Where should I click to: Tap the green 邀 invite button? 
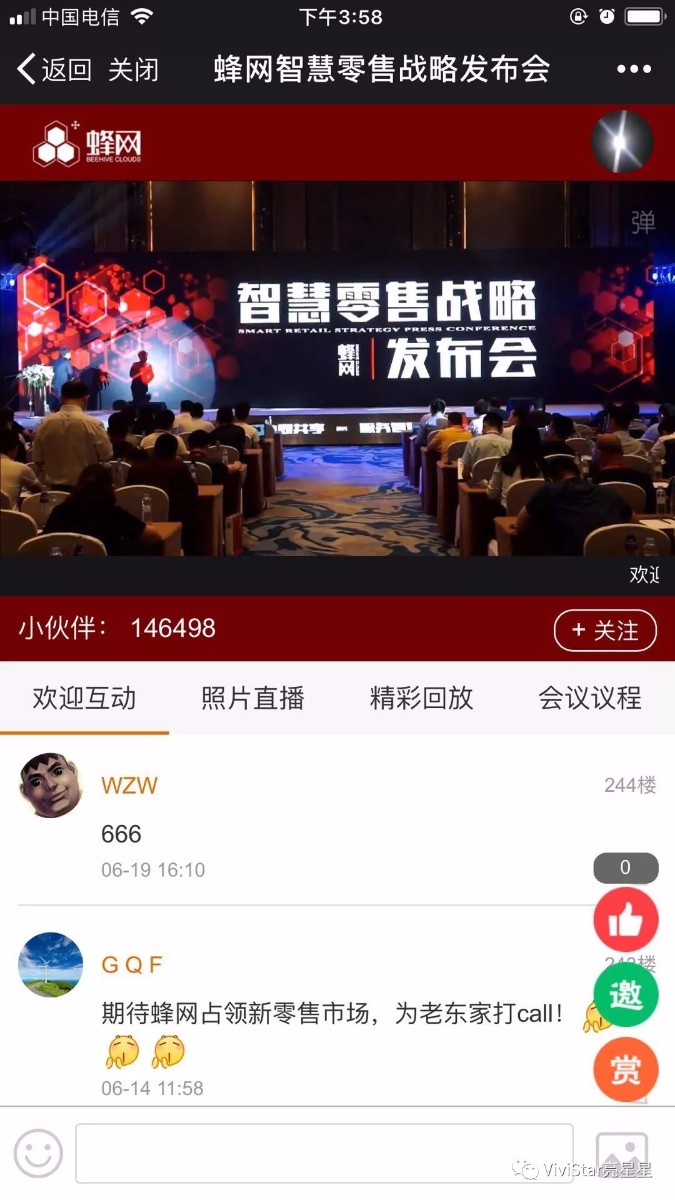(626, 995)
